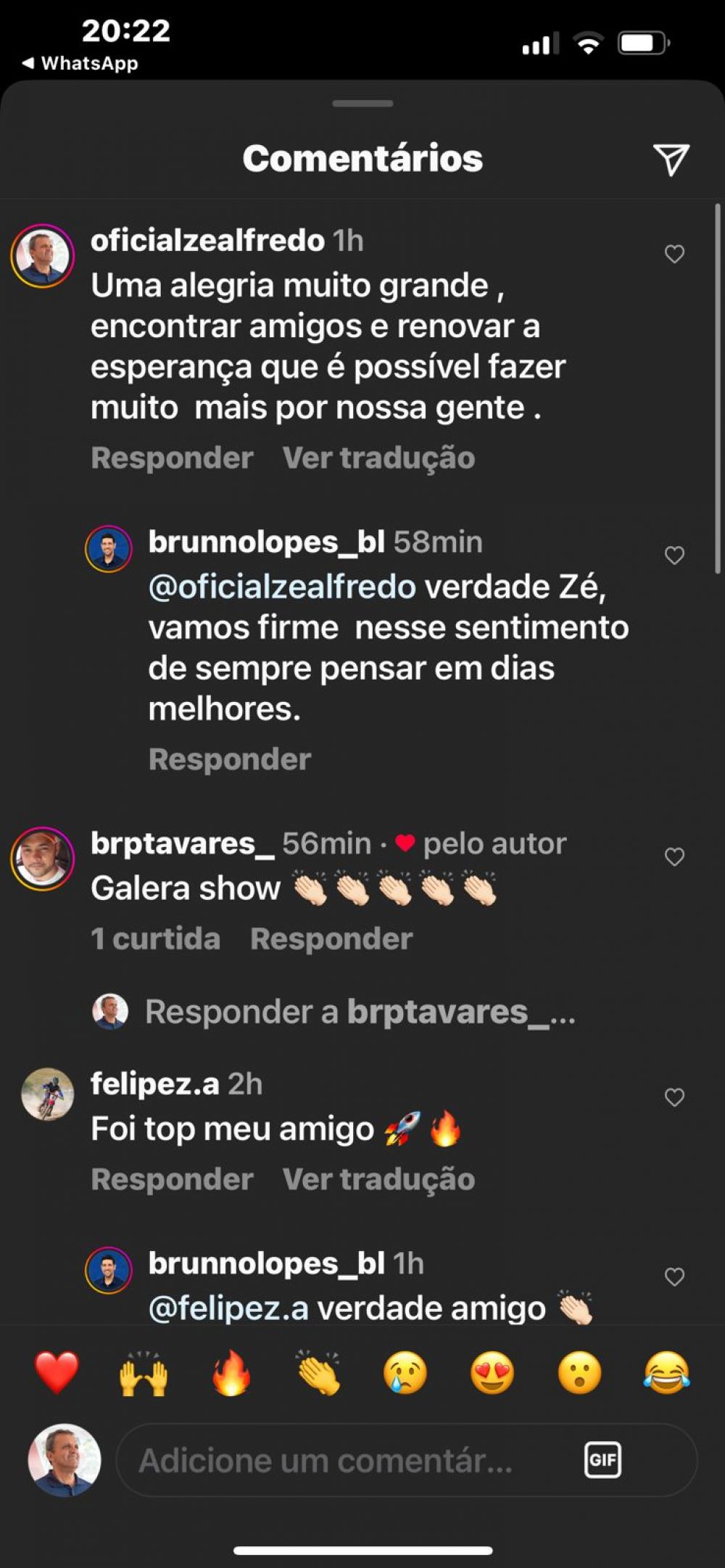
Task: Reply to brunnolopes_bl's 58min comment
Action: [x=229, y=759]
